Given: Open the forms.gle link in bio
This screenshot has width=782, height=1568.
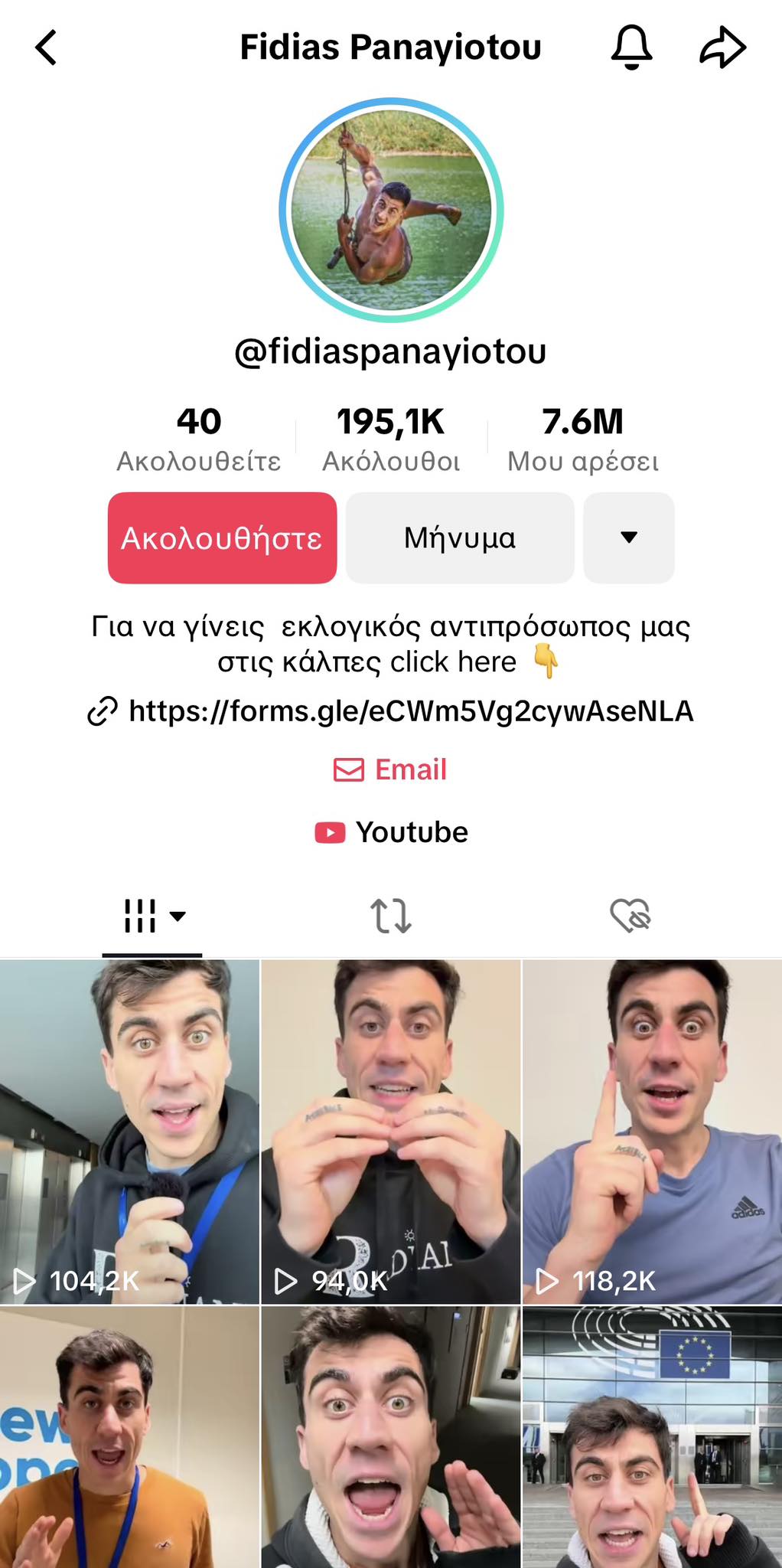Looking at the screenshot, I should pyautogui.click(x=410, y=711).
